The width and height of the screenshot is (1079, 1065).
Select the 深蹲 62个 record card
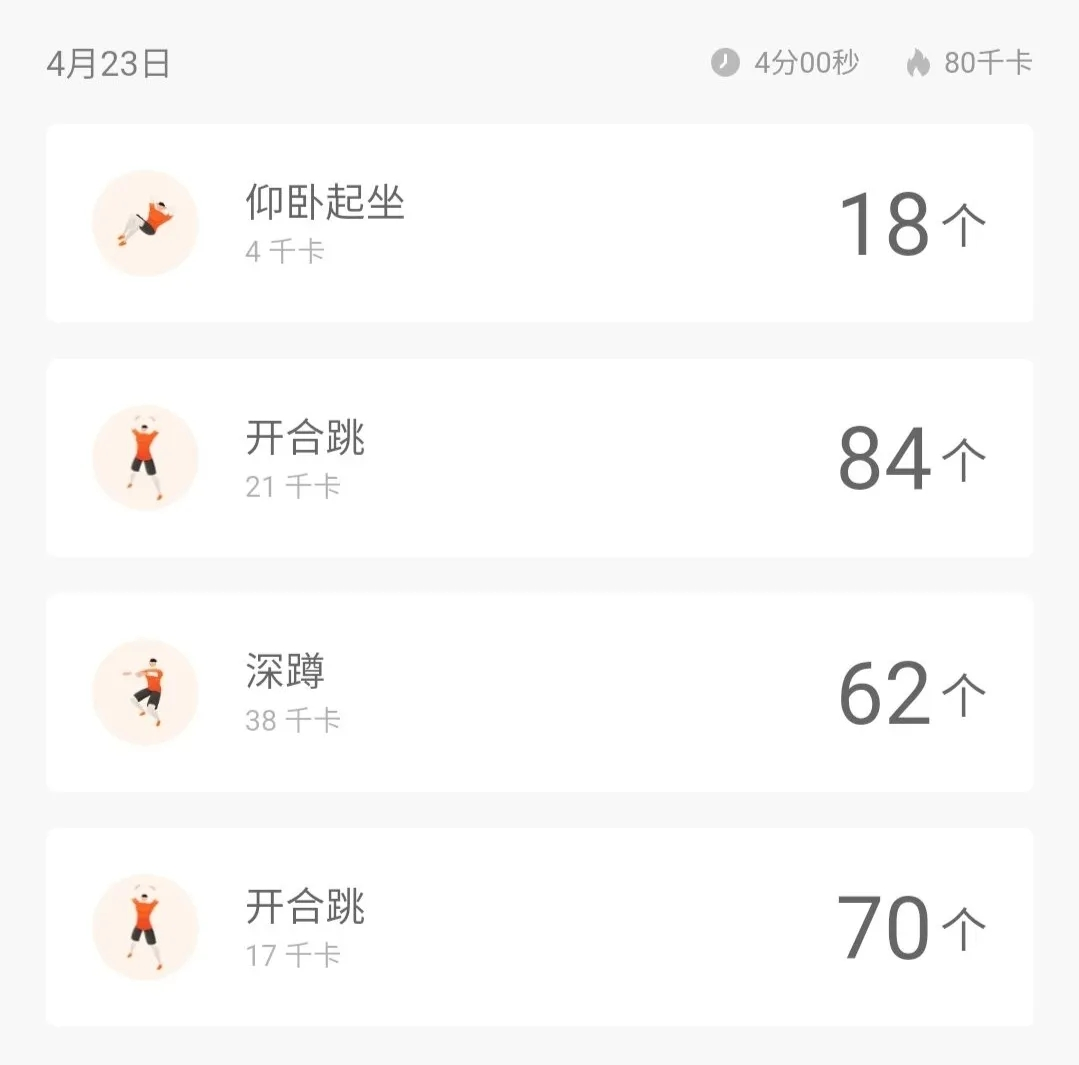(539, 692)
